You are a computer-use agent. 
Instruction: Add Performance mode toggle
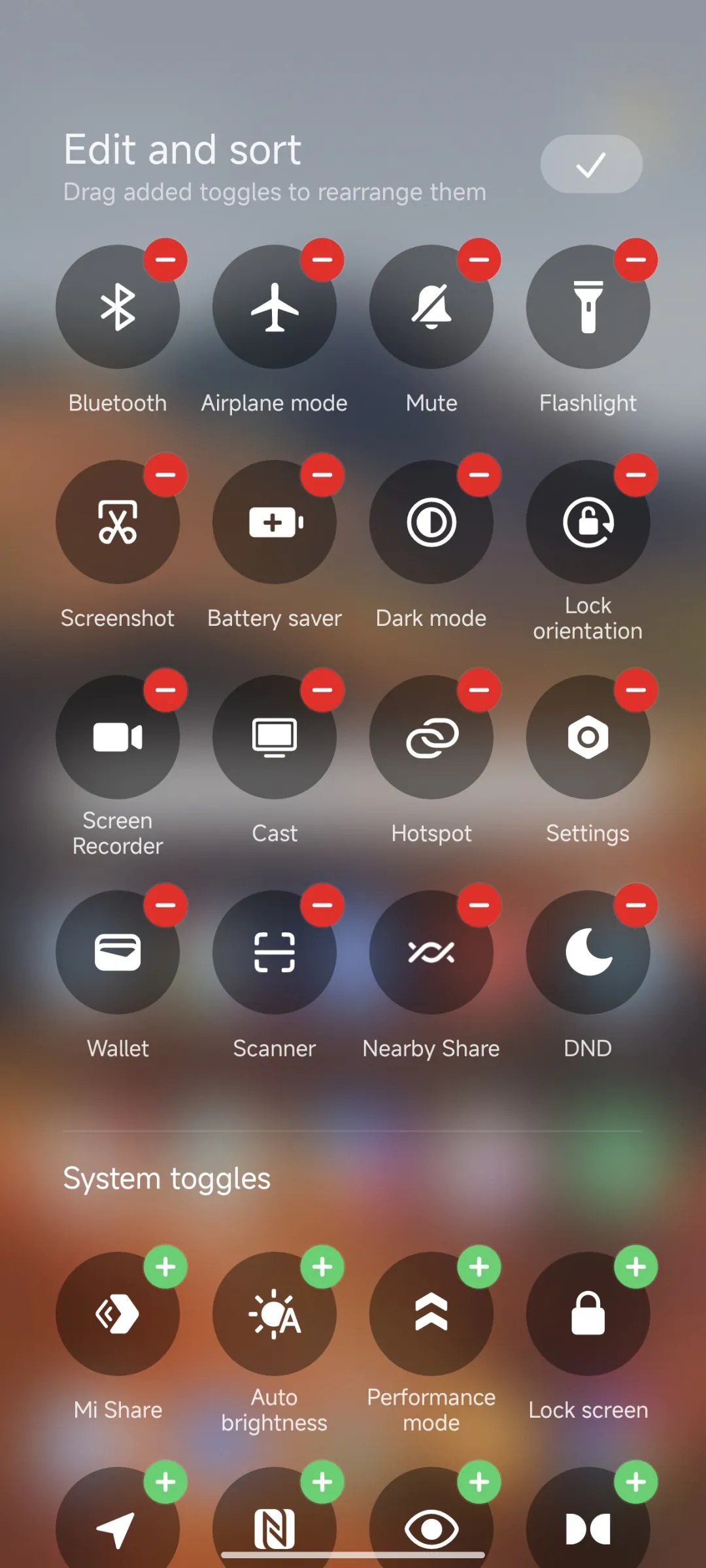[479, 1267]
